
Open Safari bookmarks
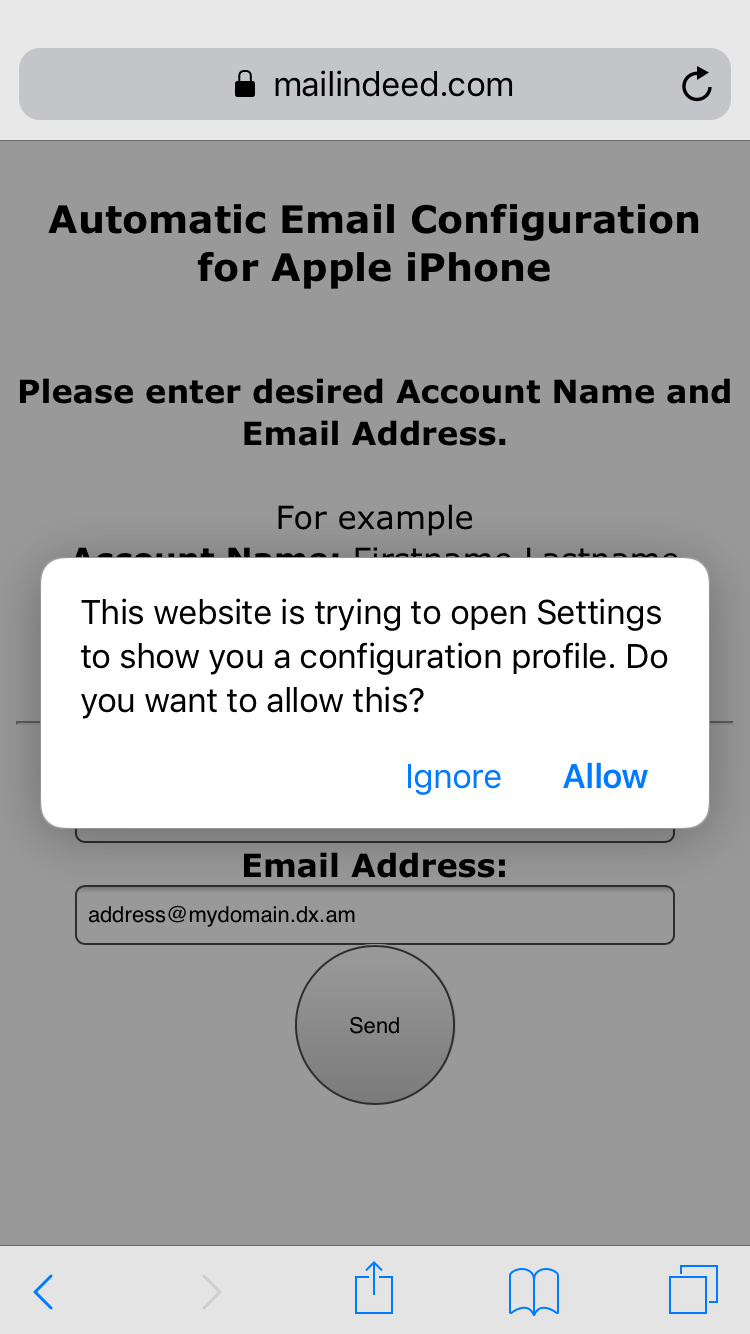tap(534, 1291)
